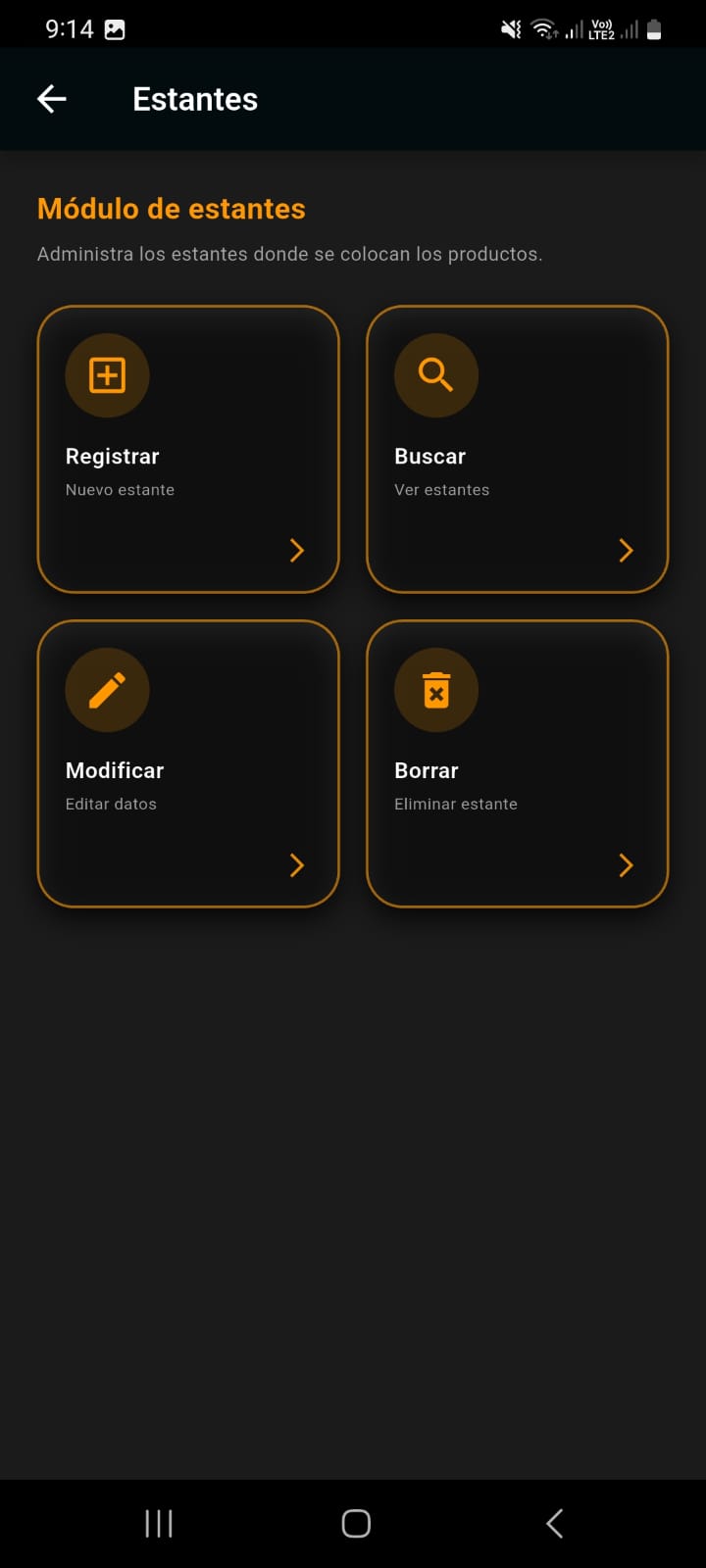Tap the Home button in navigation bar
The image size is (706, 1568).
(355, 1523)
